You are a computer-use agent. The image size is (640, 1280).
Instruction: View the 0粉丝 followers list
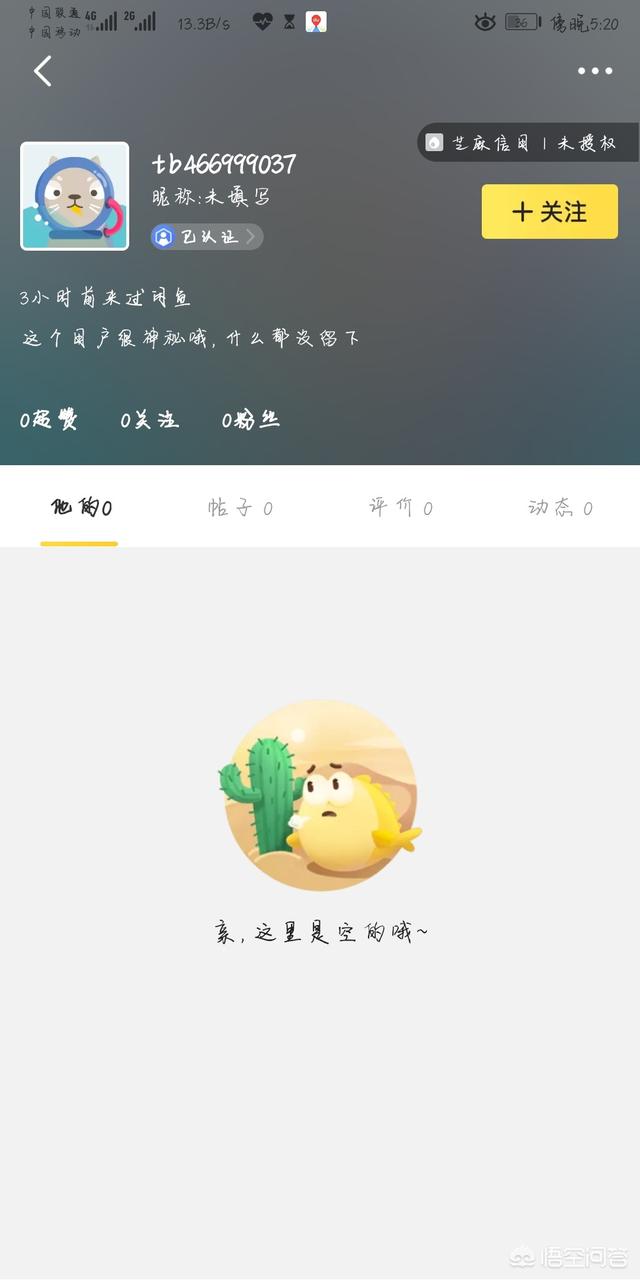[x=250, y=420]
